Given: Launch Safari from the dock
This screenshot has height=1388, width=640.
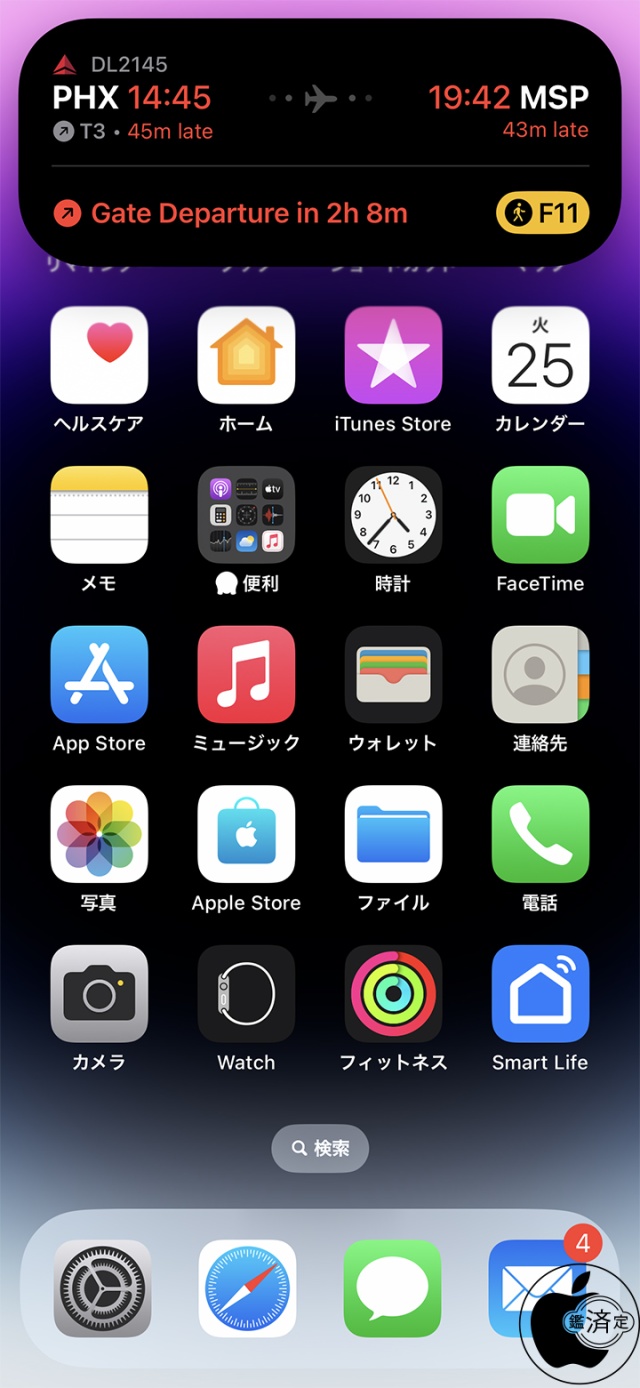Looking at the screenshot, I should 247,1289.
